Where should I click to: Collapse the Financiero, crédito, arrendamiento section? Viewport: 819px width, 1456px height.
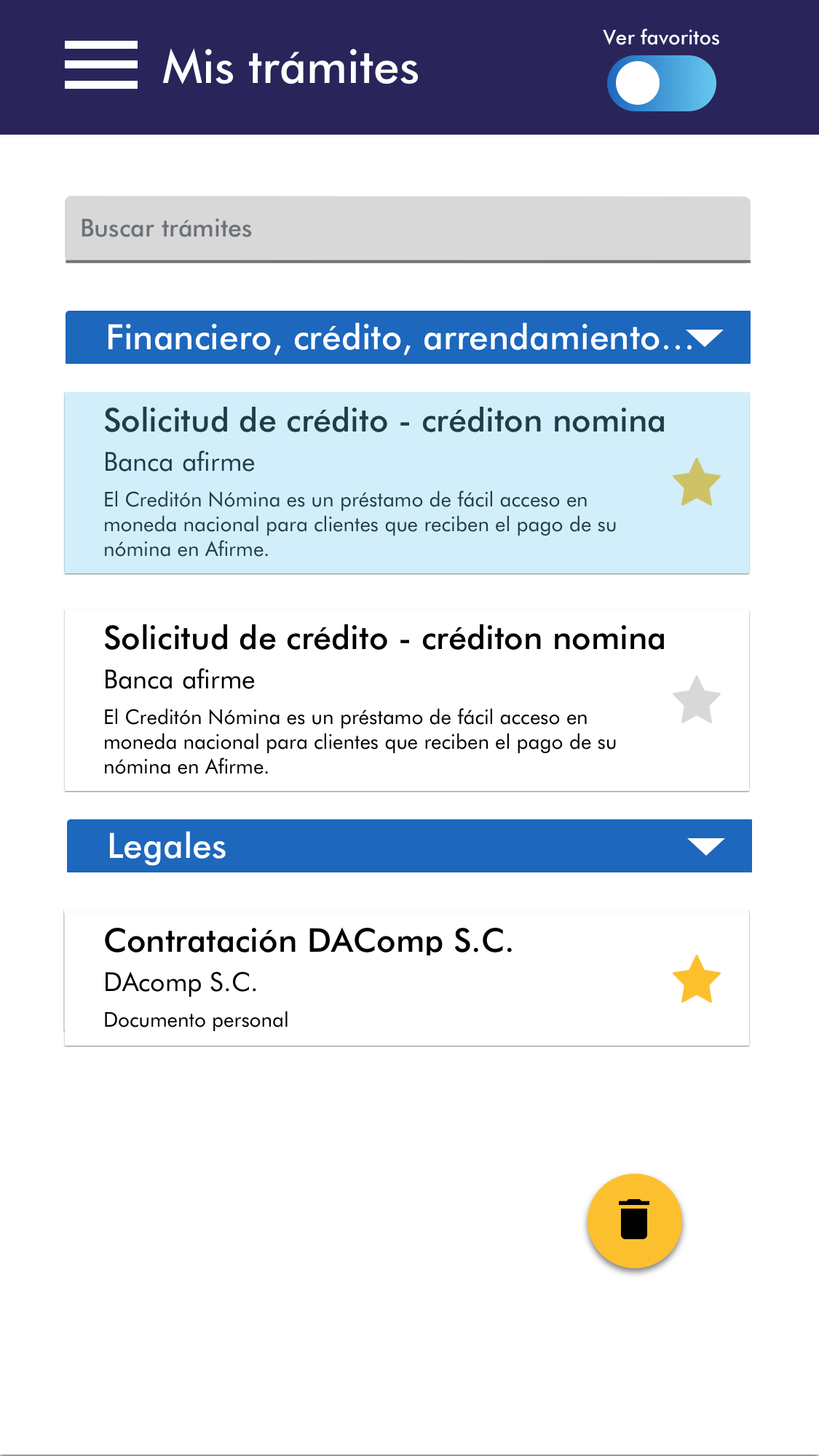[704, 338]
